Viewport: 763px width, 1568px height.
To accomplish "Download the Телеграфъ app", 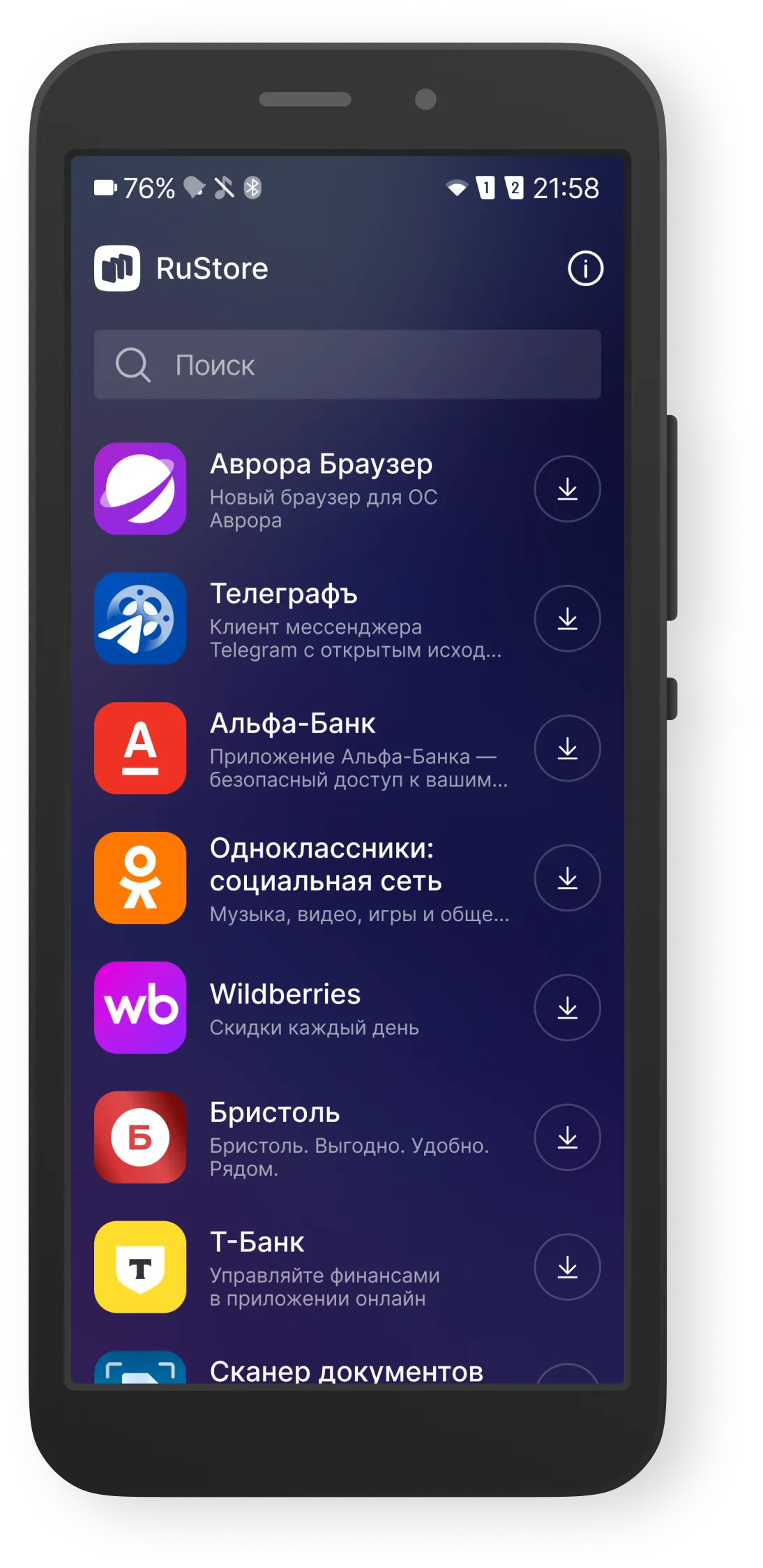I will [567, 619].
